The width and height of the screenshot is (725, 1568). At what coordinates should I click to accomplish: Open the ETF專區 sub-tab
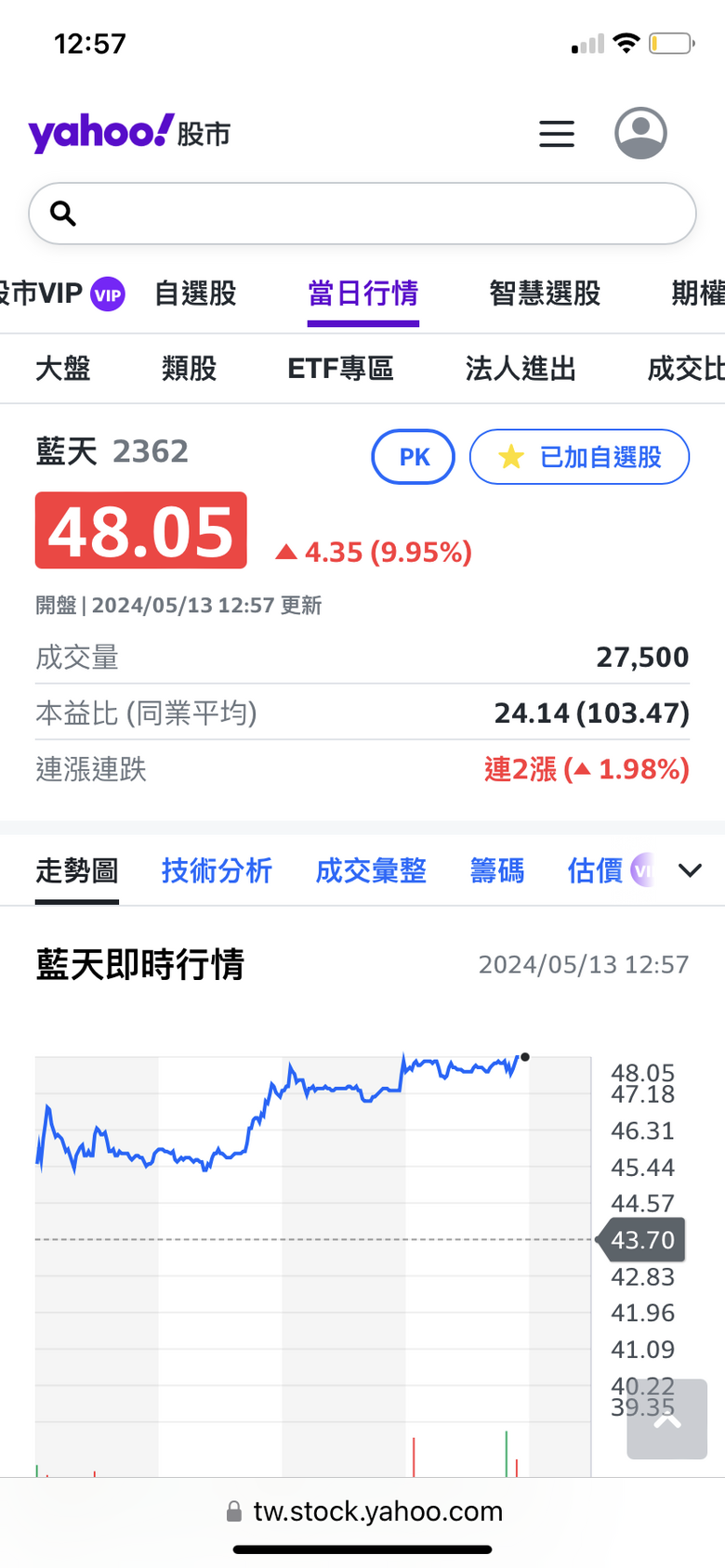click(340, 369)
